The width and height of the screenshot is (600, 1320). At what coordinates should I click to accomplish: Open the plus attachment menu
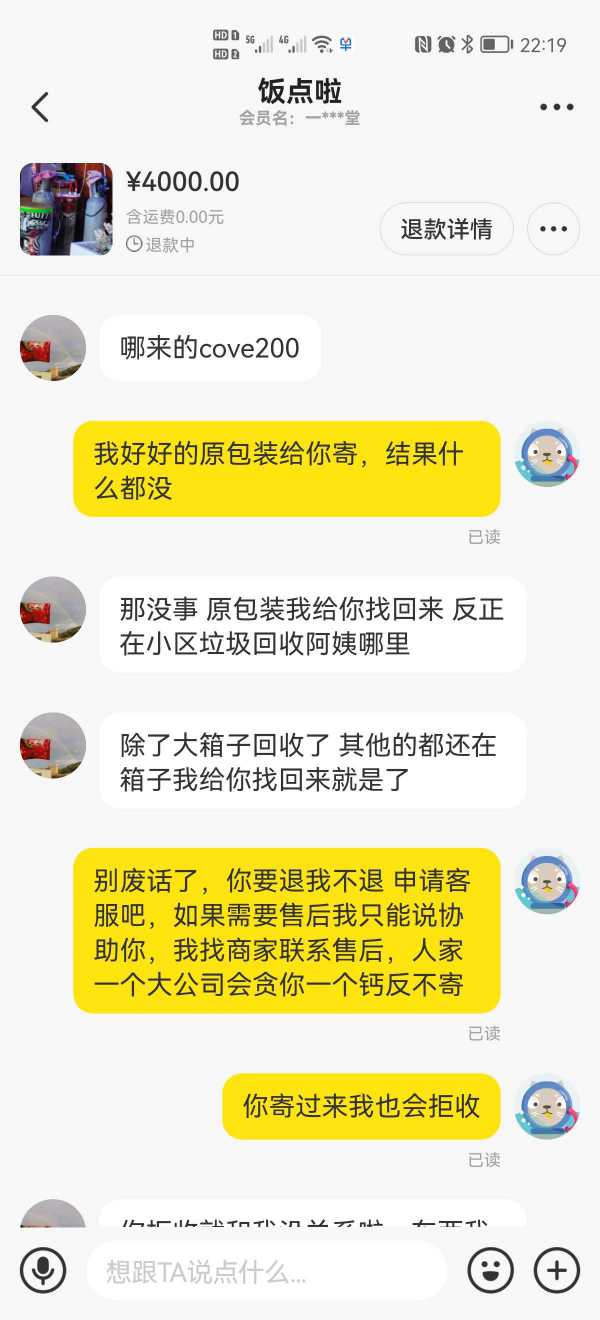click(556, 1271)
